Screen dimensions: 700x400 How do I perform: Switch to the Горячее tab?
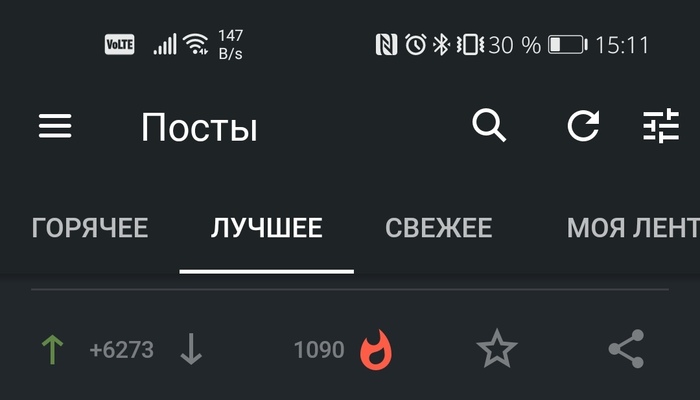[x=90, y=228]
